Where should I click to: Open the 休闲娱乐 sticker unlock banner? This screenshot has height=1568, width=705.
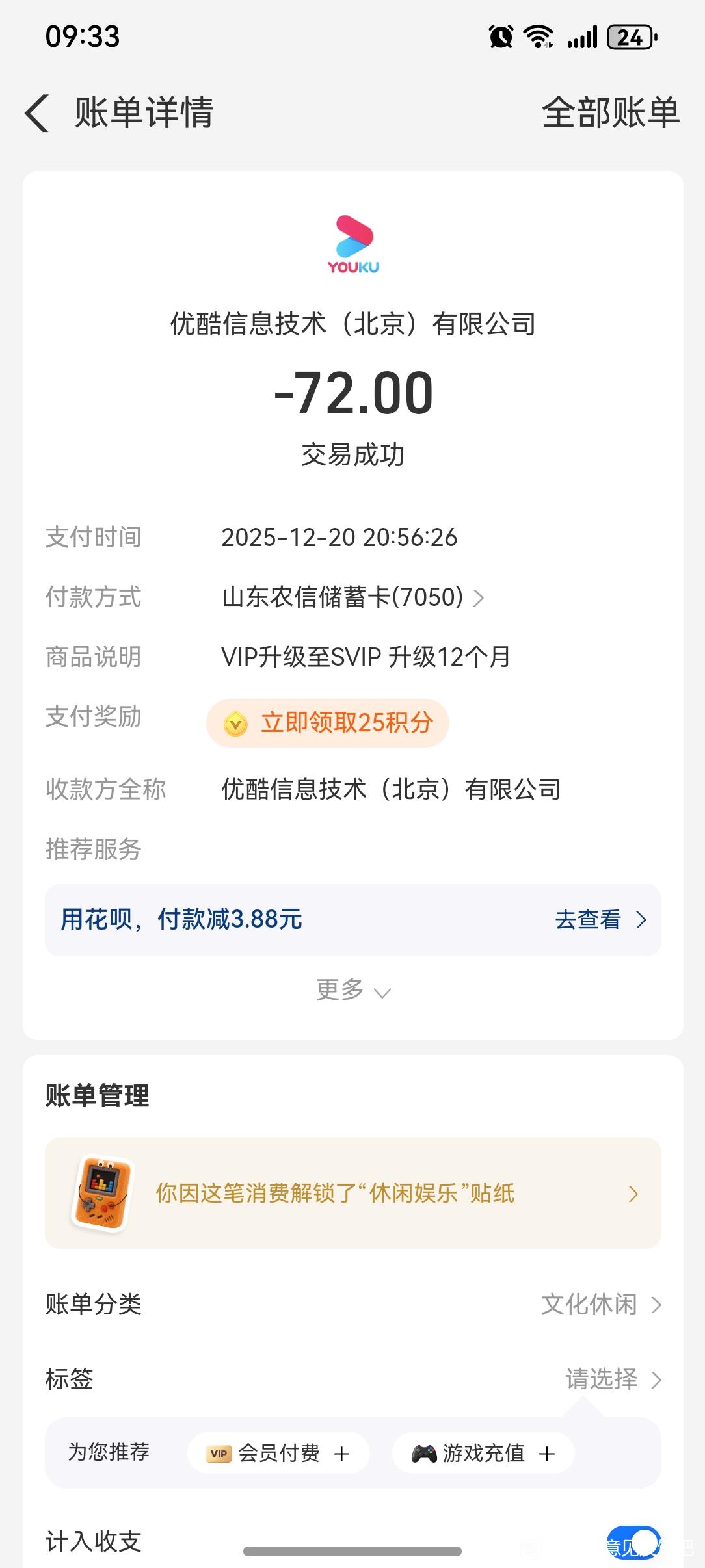coord(352,1193)
